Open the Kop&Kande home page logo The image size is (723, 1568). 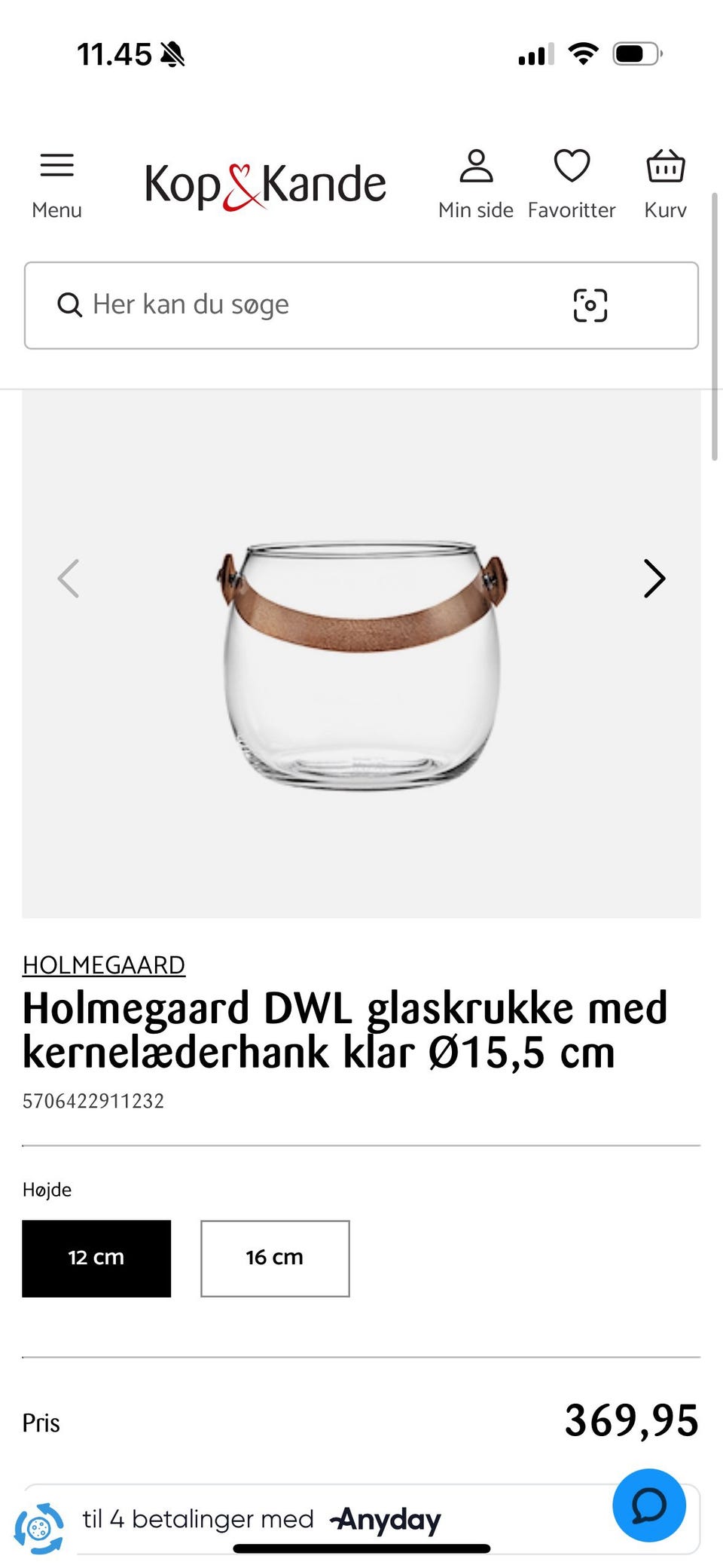265,182
